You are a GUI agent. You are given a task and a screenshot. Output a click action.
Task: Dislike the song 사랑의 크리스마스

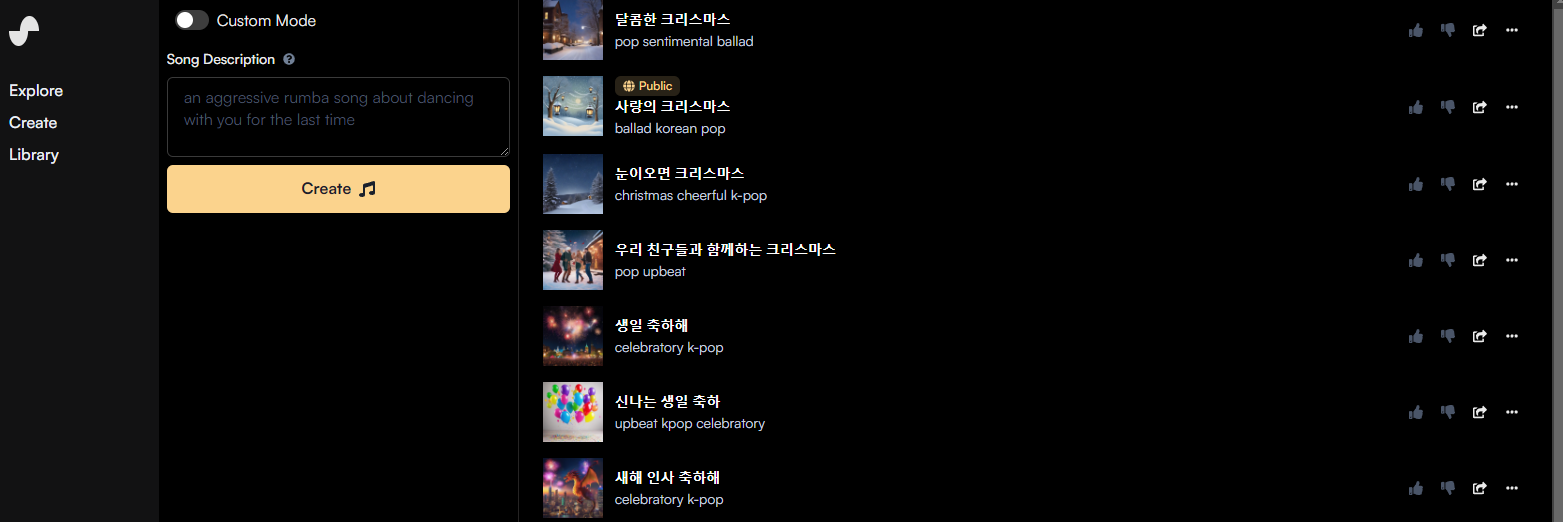pyautogui.click(x=1447, y=107)
